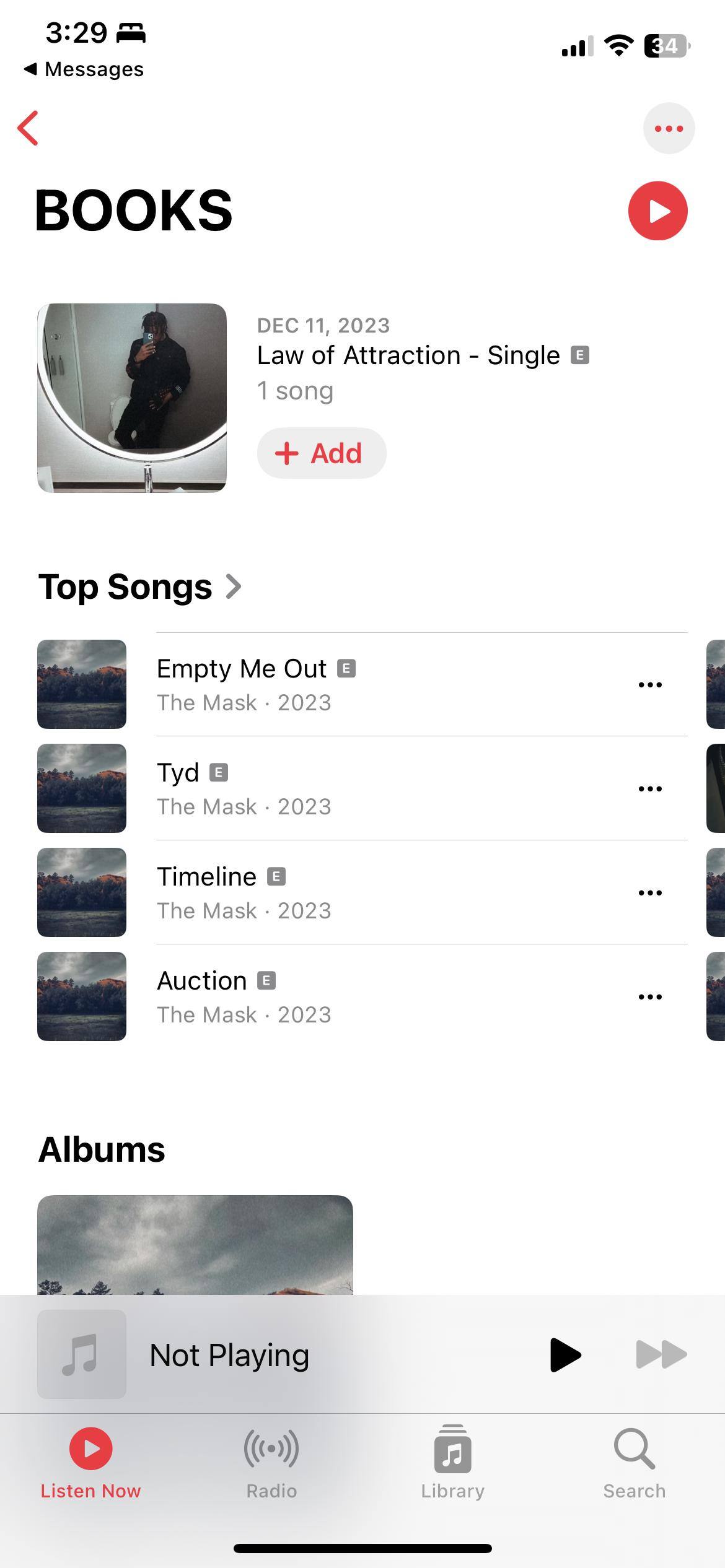Viewport: 725px width, 1568px height.
Task: Open the album under Albums
Action: tap(195, 1245)
